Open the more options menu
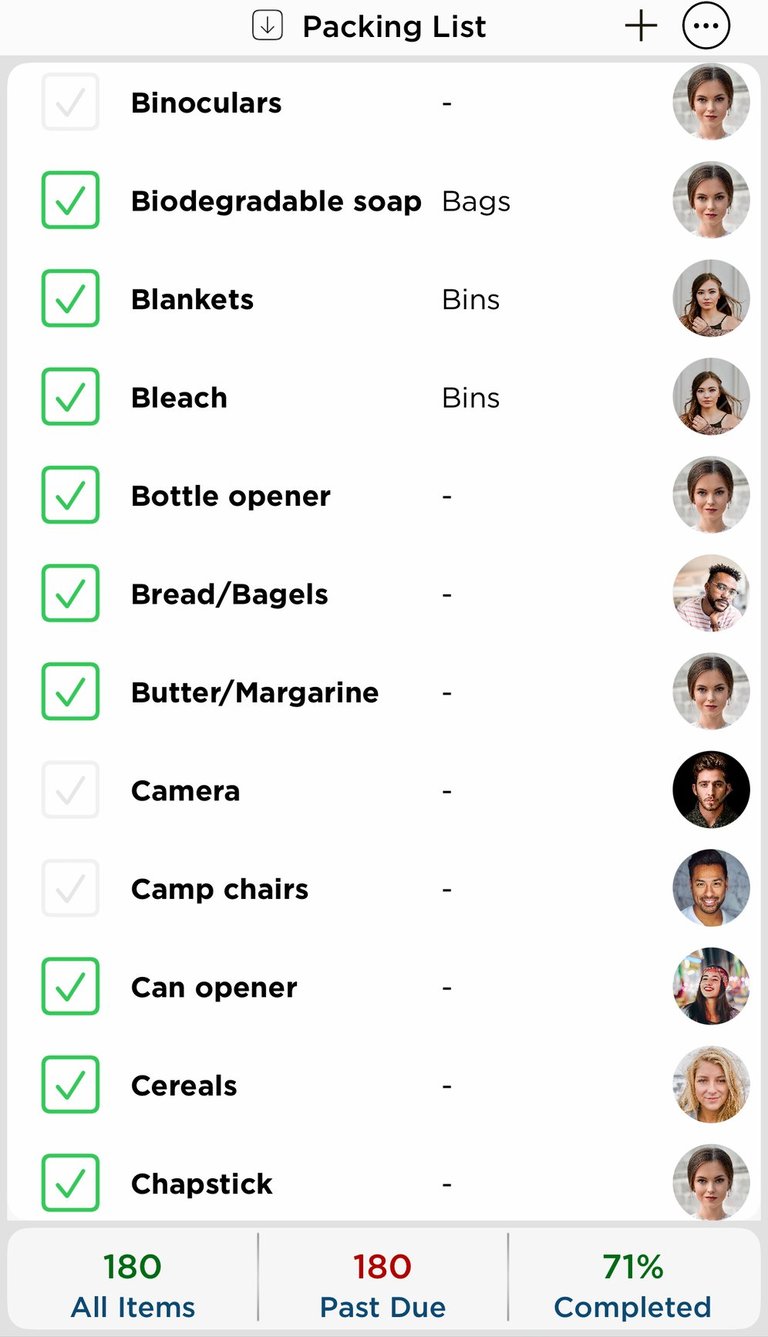 click(706, 27)
